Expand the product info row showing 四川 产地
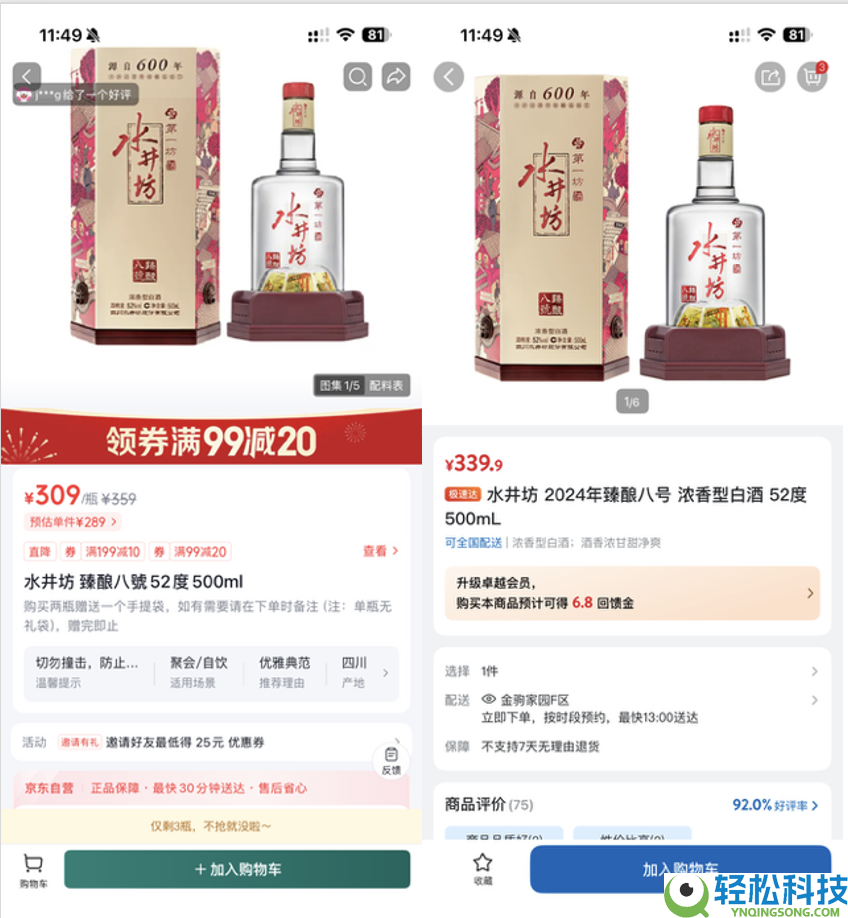Viewport: 848px width, 918px height. 330,672
